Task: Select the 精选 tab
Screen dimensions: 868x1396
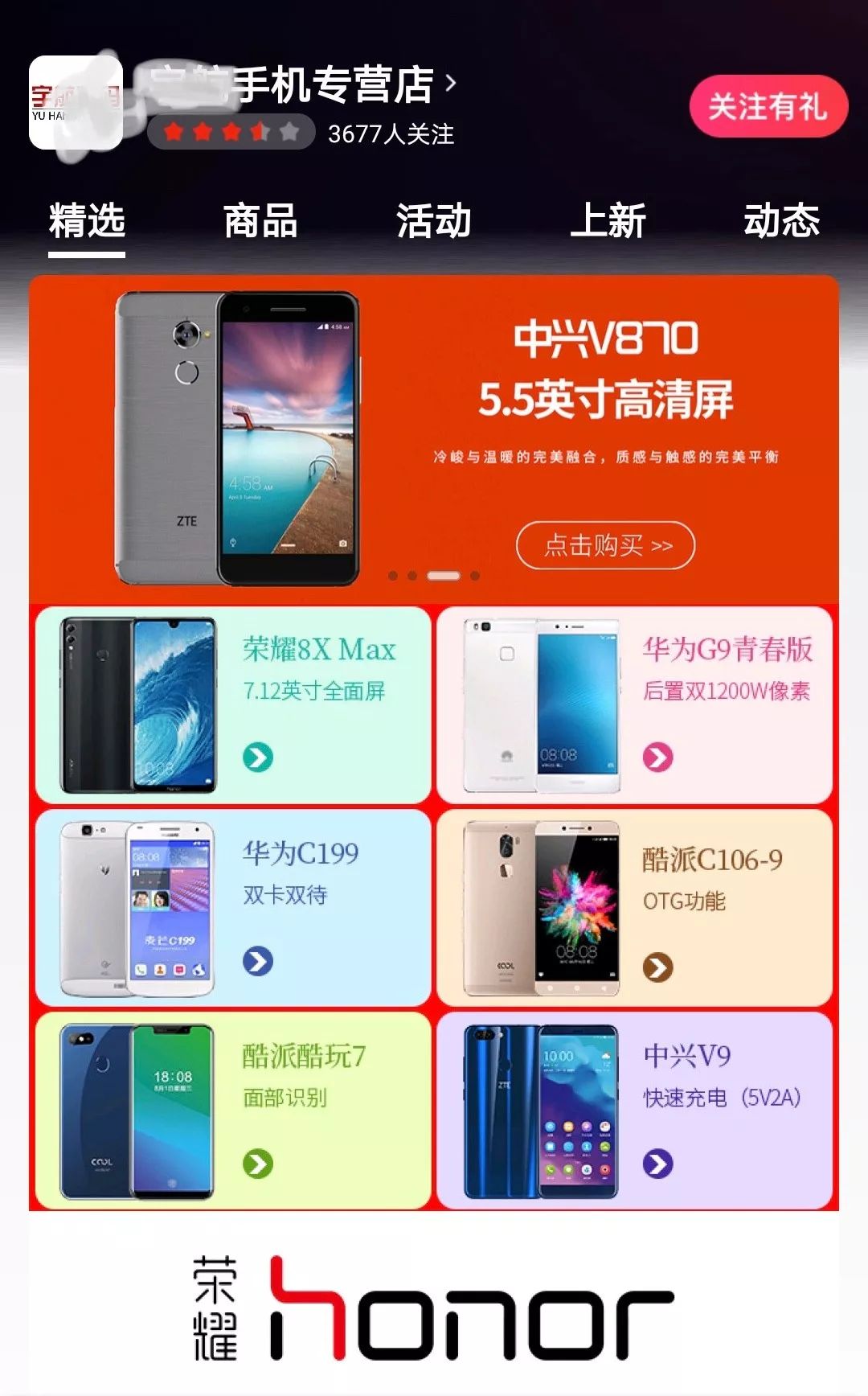Action: (87, 221)
